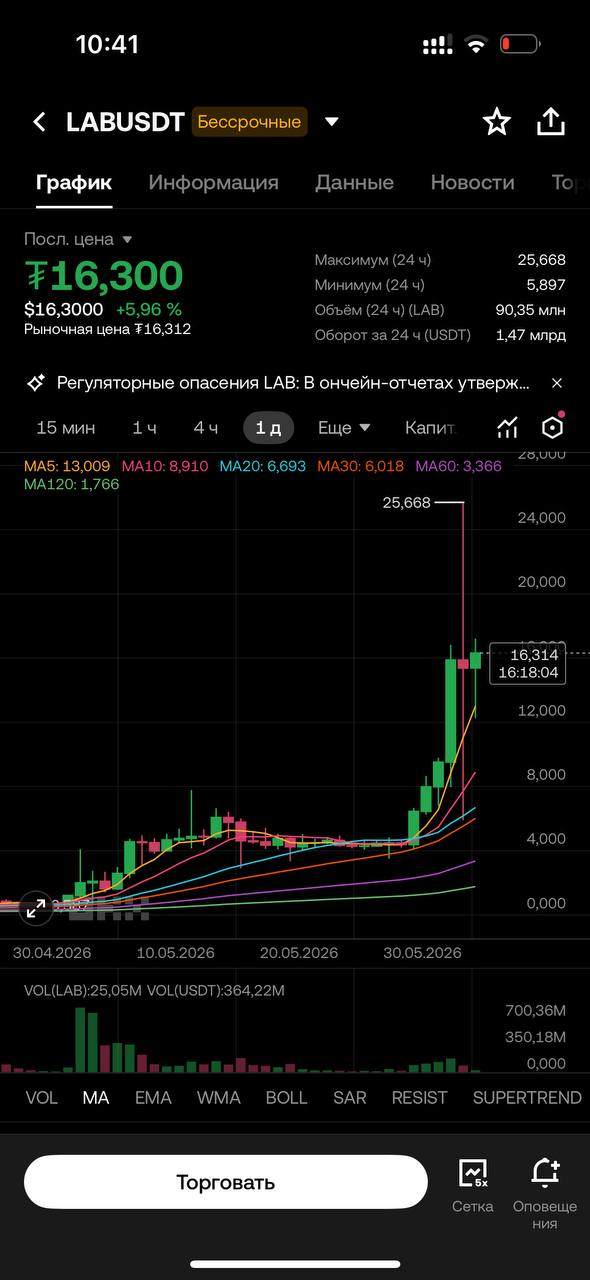This screenshot has height=1280, width=590.
Task: Enable the BOLL indicator
Action: 286,1097
